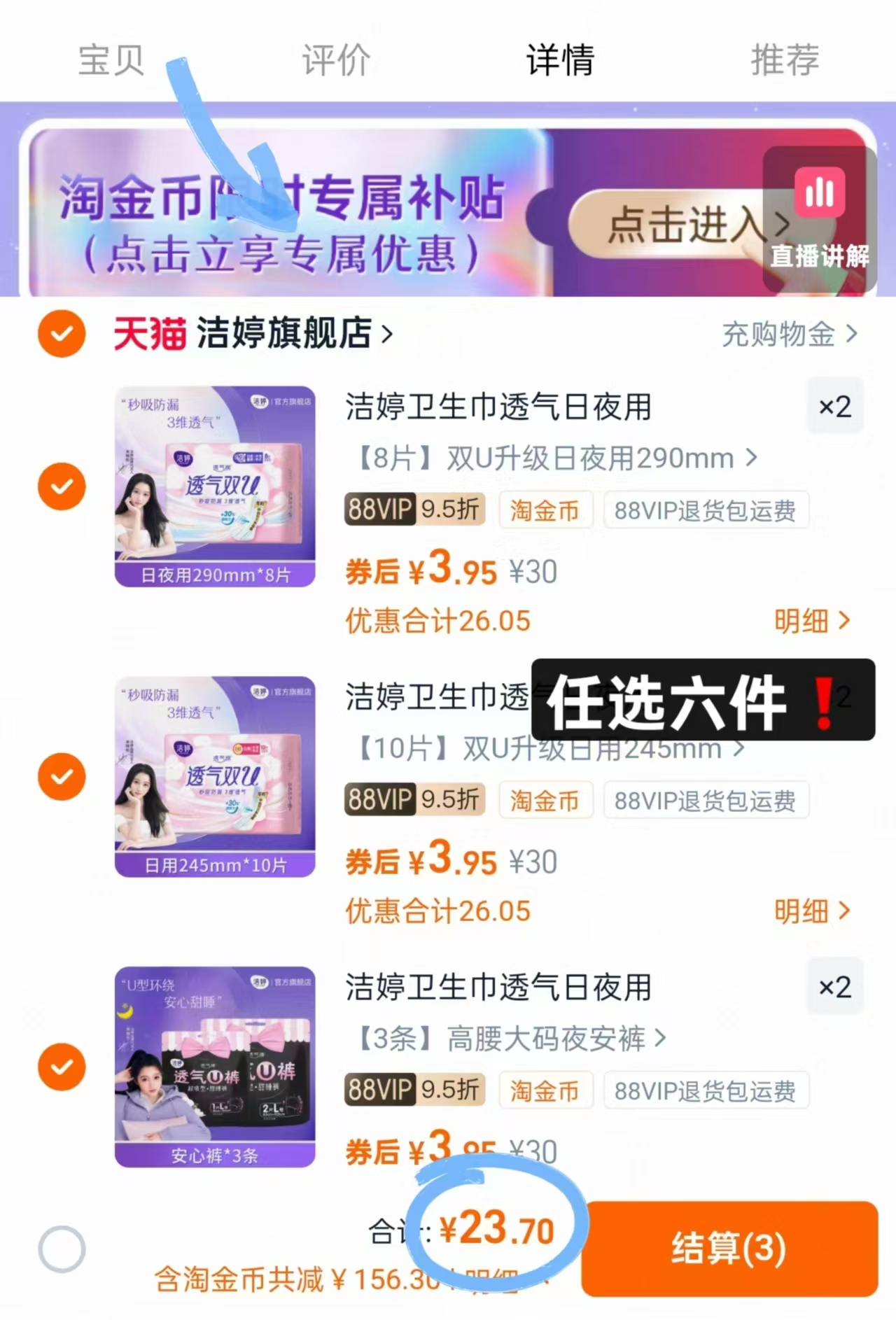
Task: Deselect the 日用245mm product checkbox
Action: click(62, 775)
